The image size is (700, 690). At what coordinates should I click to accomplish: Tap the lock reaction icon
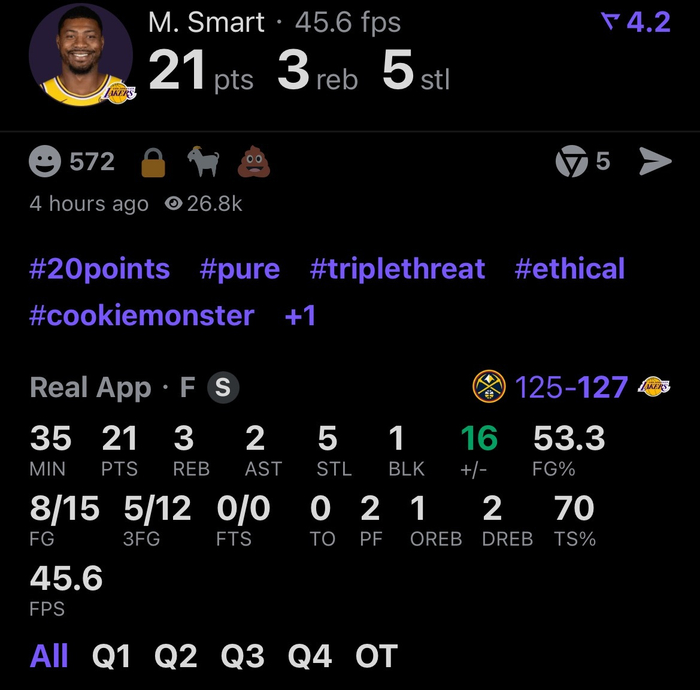pos(153,162)
